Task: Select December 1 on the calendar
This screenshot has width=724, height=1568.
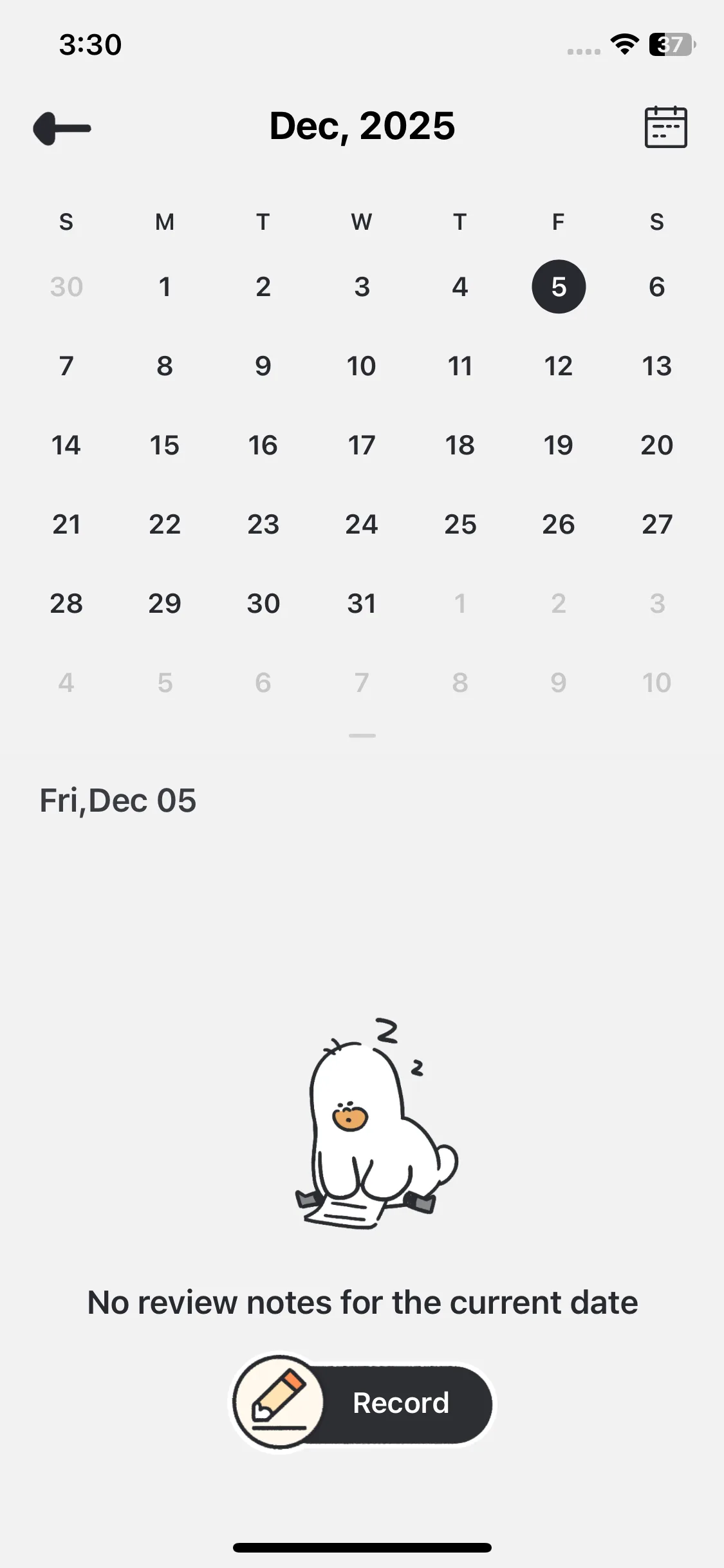Action: 165,287
